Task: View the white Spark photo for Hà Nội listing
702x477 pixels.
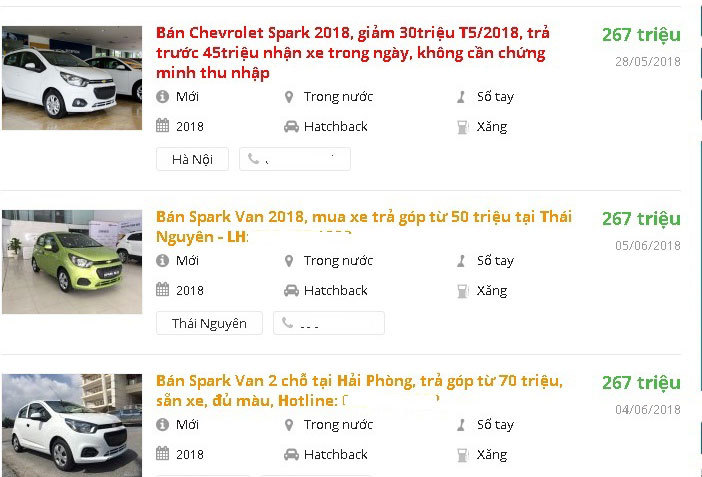Action: (x=72, y=78)
